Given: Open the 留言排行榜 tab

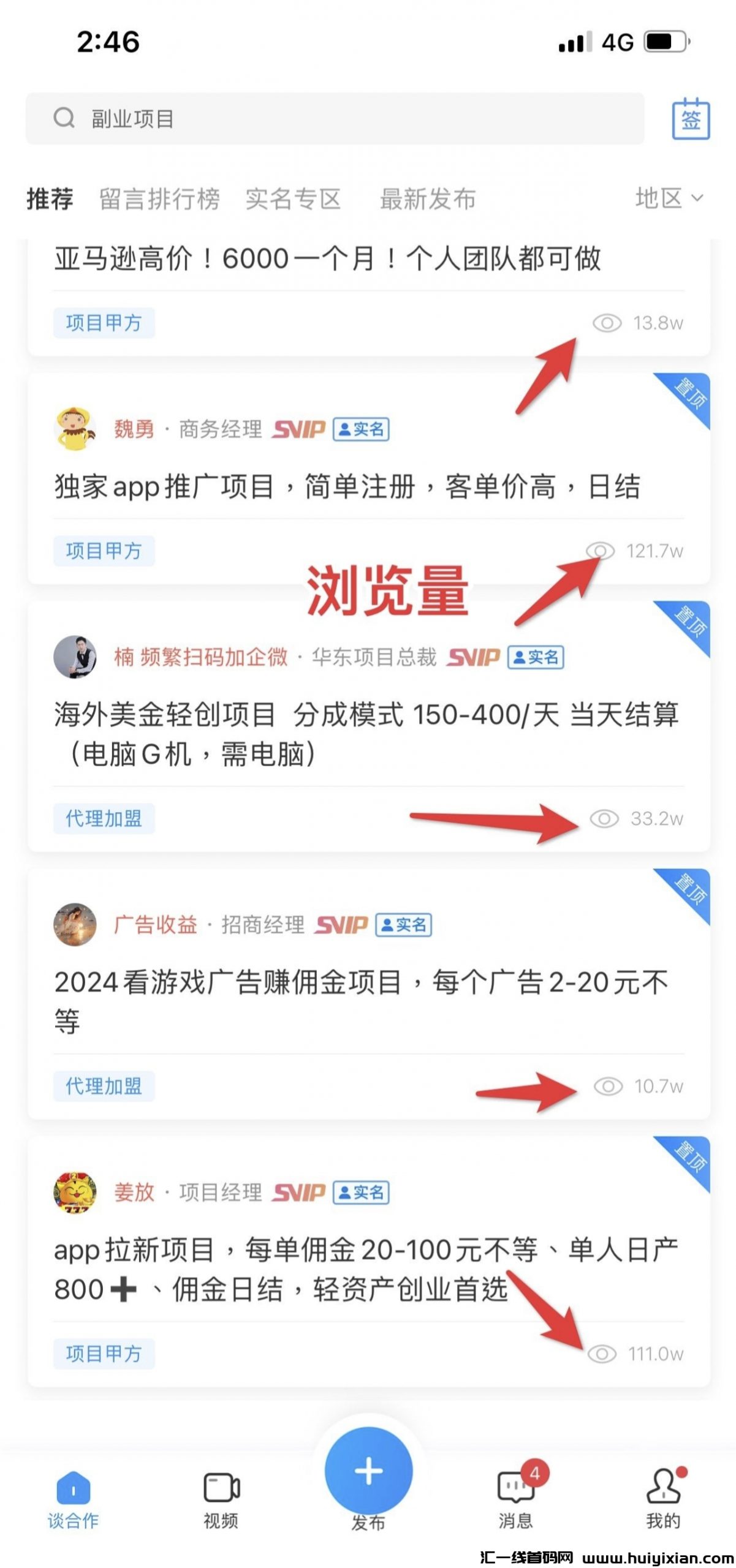Looking at the screenshot, I should [159, 198].
